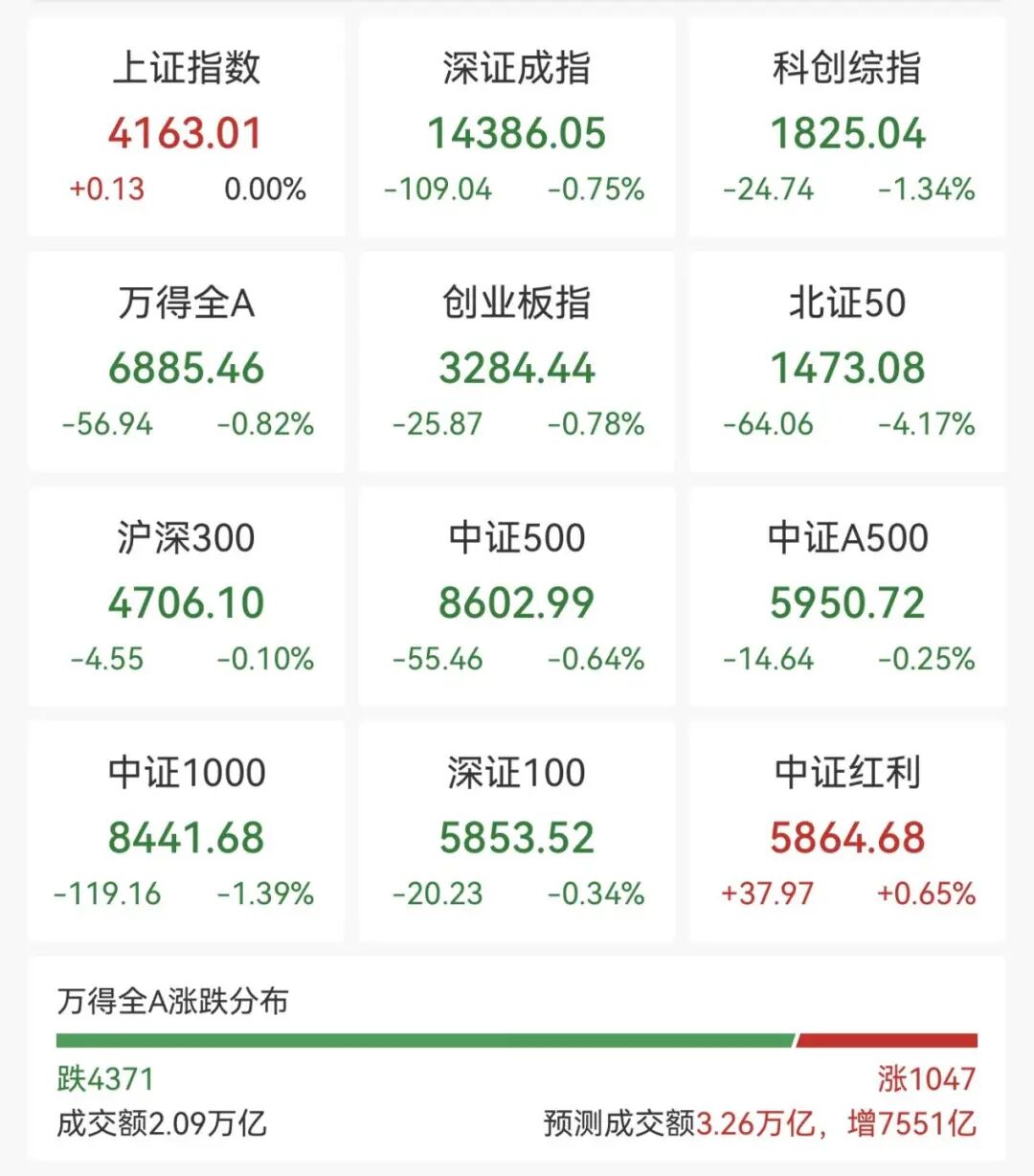The image size is (1034, 1176).
Task: View 沪深300 index details
Action: coord(187,597)
